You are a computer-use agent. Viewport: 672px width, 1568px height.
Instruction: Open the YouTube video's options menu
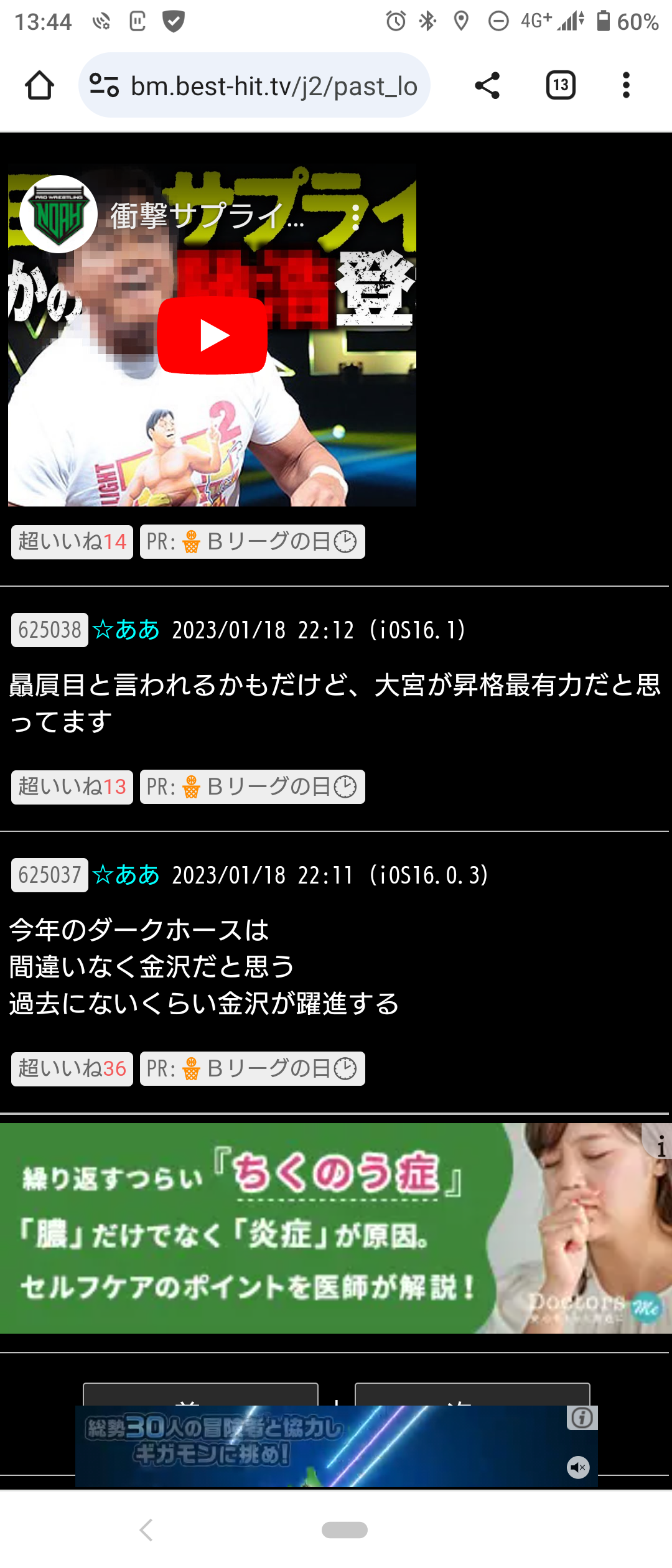[355, 217]
